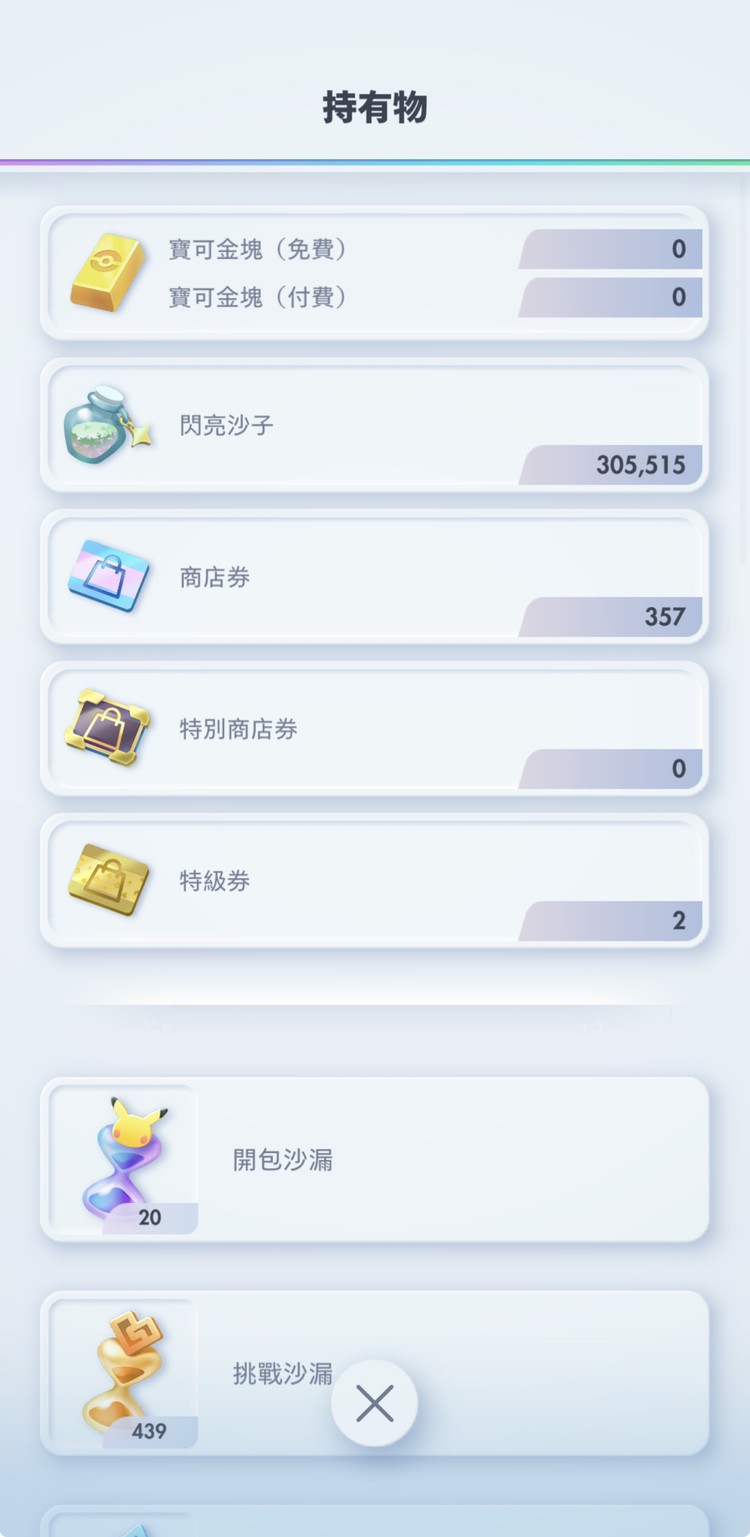This screenshot has height=1537, width=750.
Task: Close the 持有物 screen with the X
Action: tap(375, 1403)
